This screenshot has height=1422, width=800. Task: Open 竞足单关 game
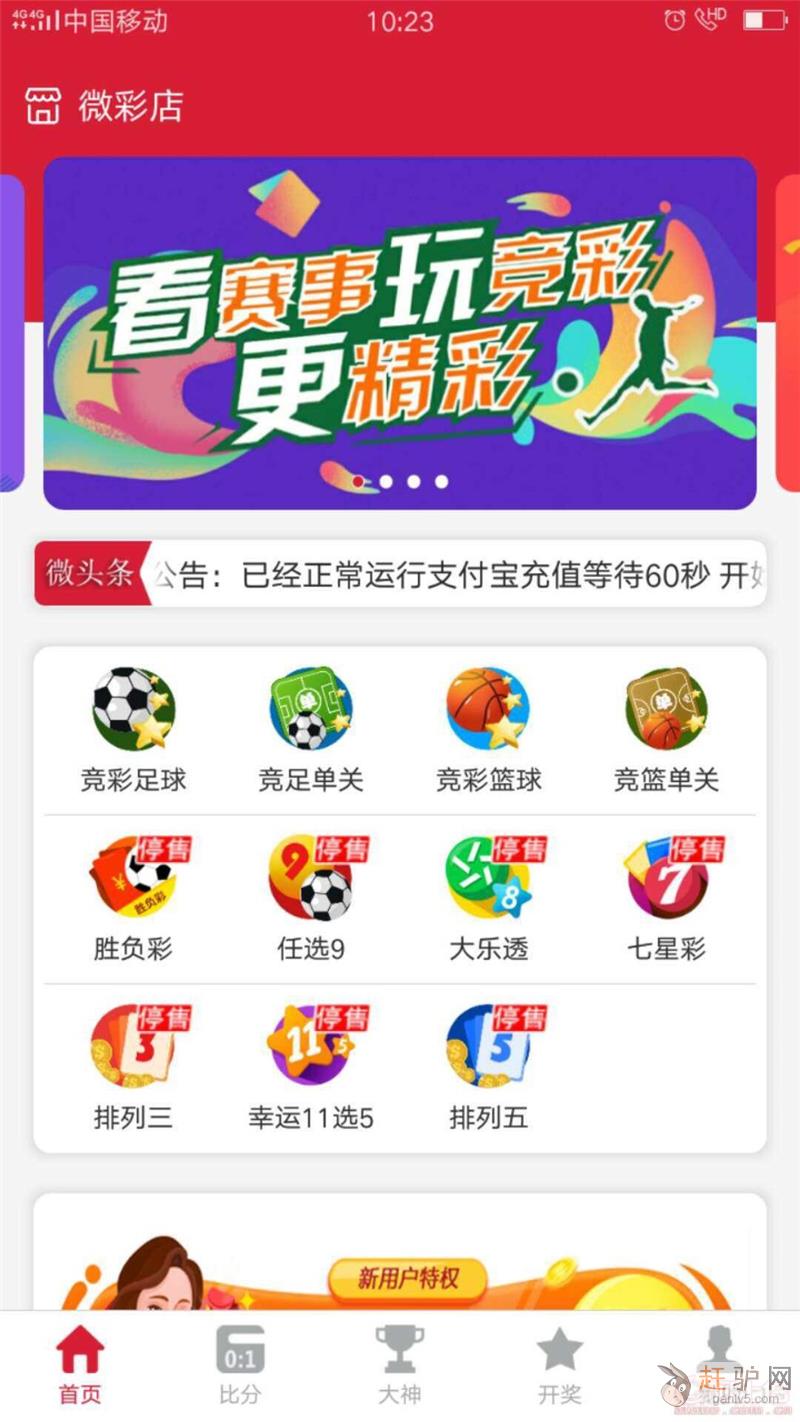pyautogui.click(x=311, y=727)
